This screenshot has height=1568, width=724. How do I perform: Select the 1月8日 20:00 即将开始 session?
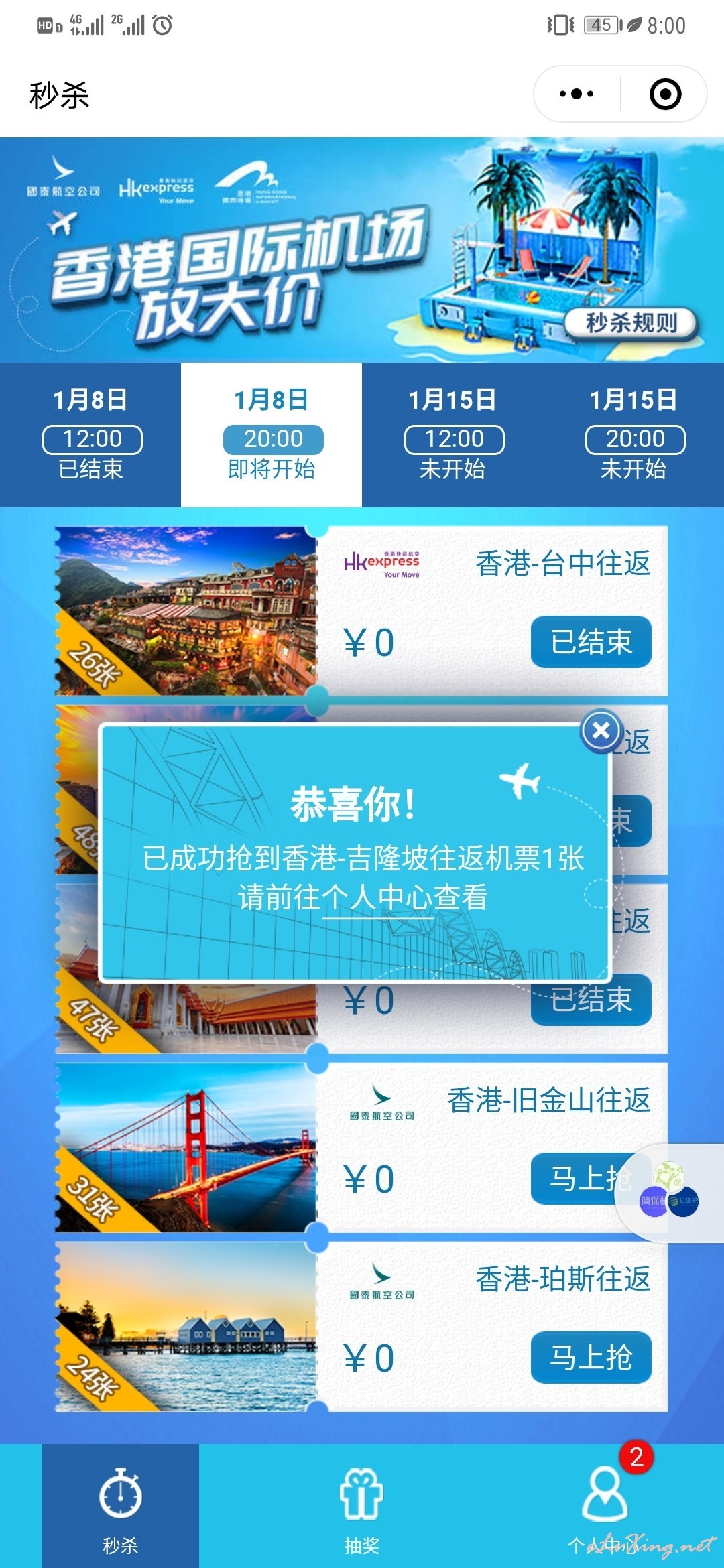pos(271,435)
